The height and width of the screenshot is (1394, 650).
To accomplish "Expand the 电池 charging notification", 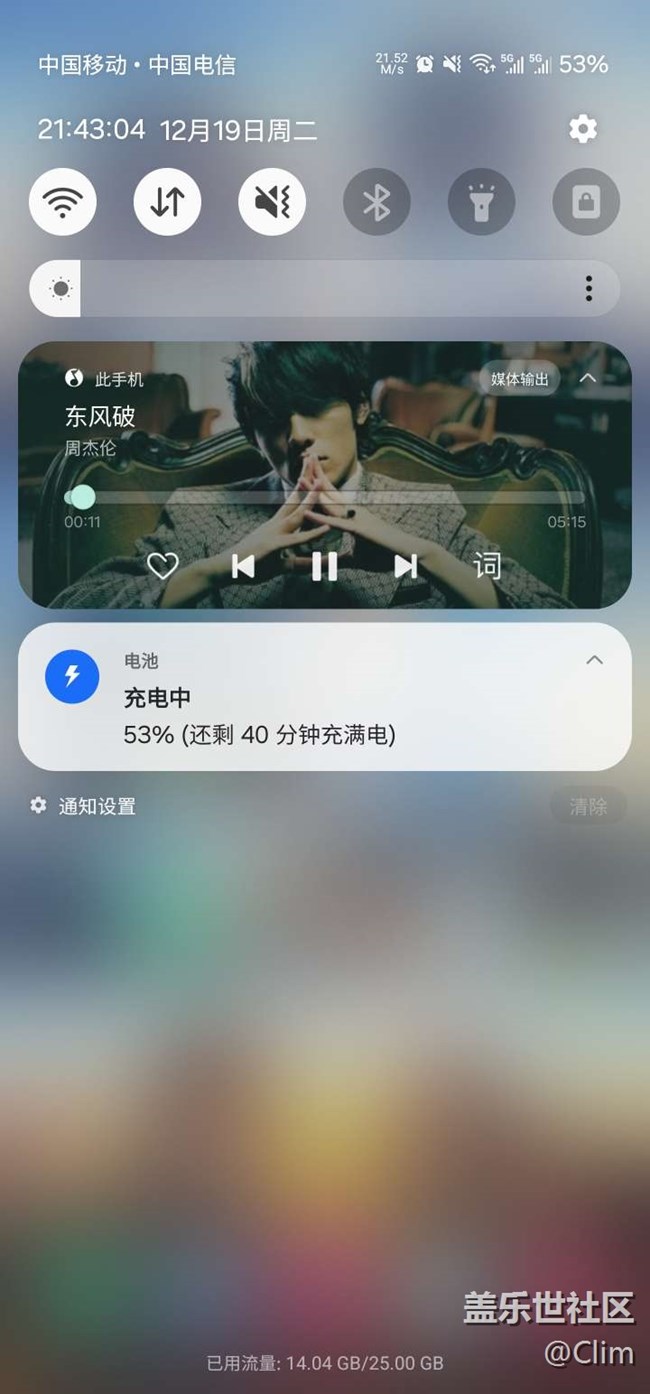I will click(594, 660).
